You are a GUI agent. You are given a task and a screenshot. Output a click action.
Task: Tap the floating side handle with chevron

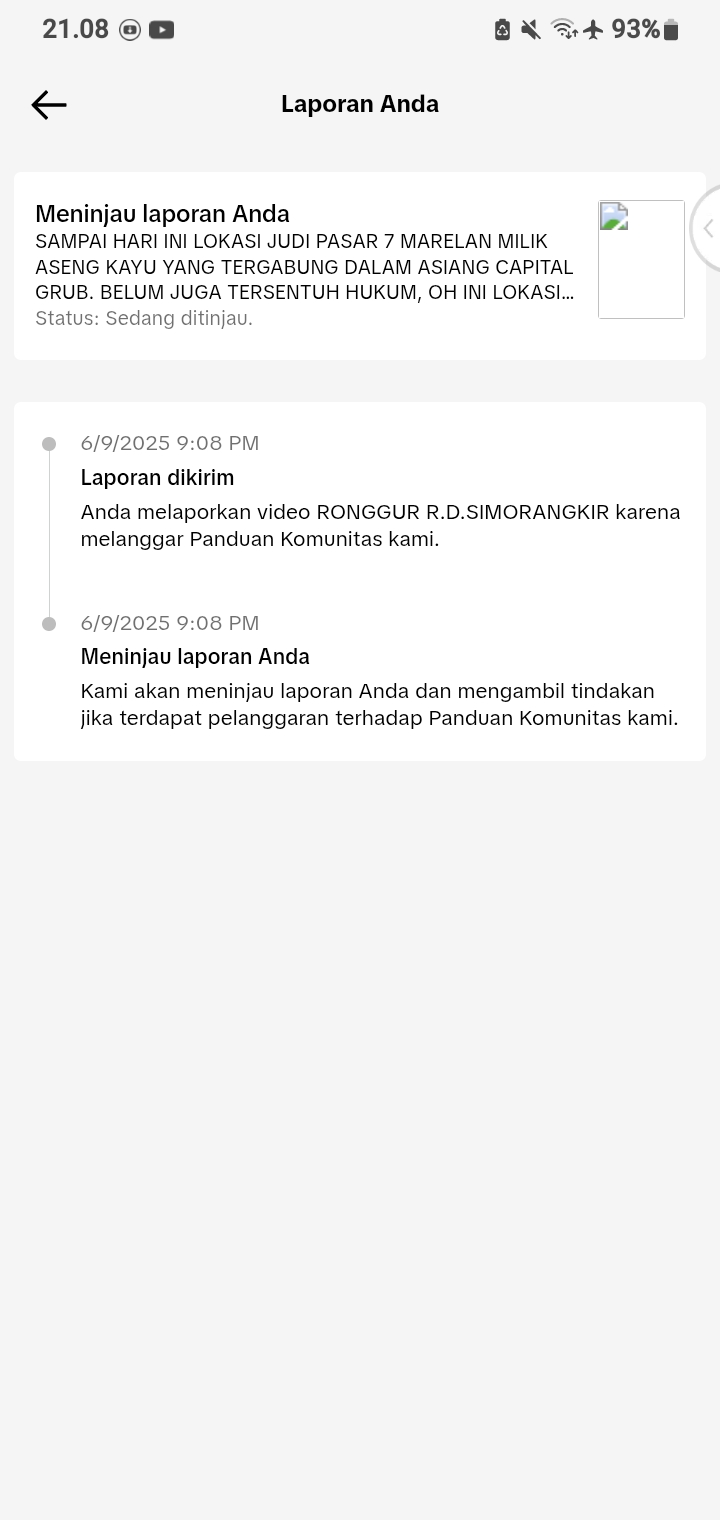pyautogui.click(x=706, y=229)
